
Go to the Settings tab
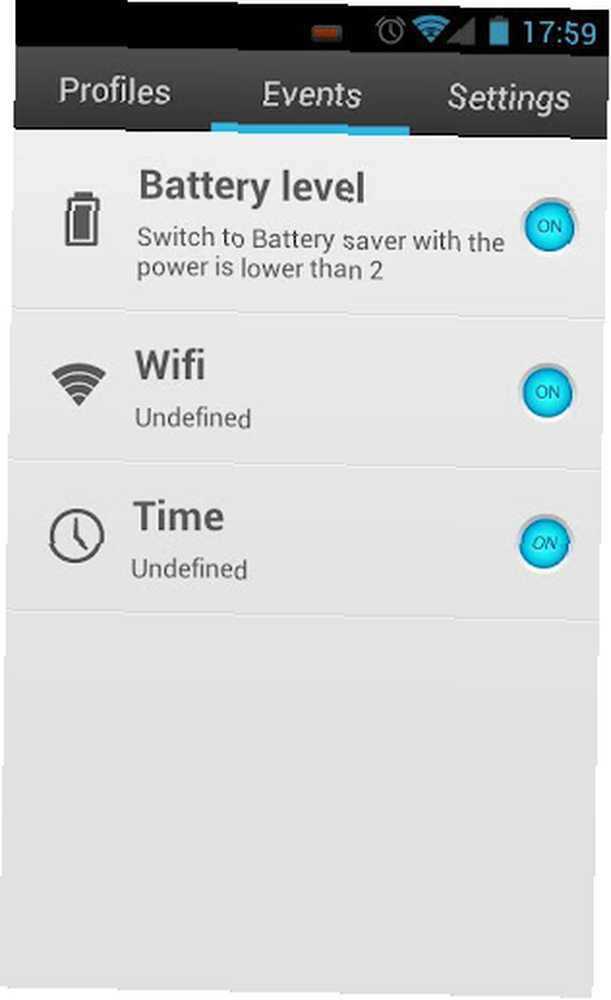coord(508,98)
